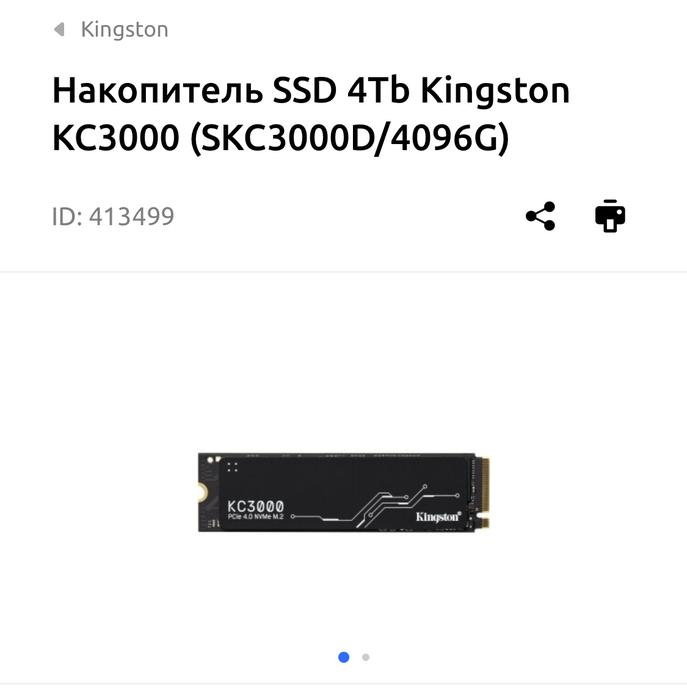Print the product page
Image resolution: width=687 pixels, height=700 pixels.
(x=610, y=216)
